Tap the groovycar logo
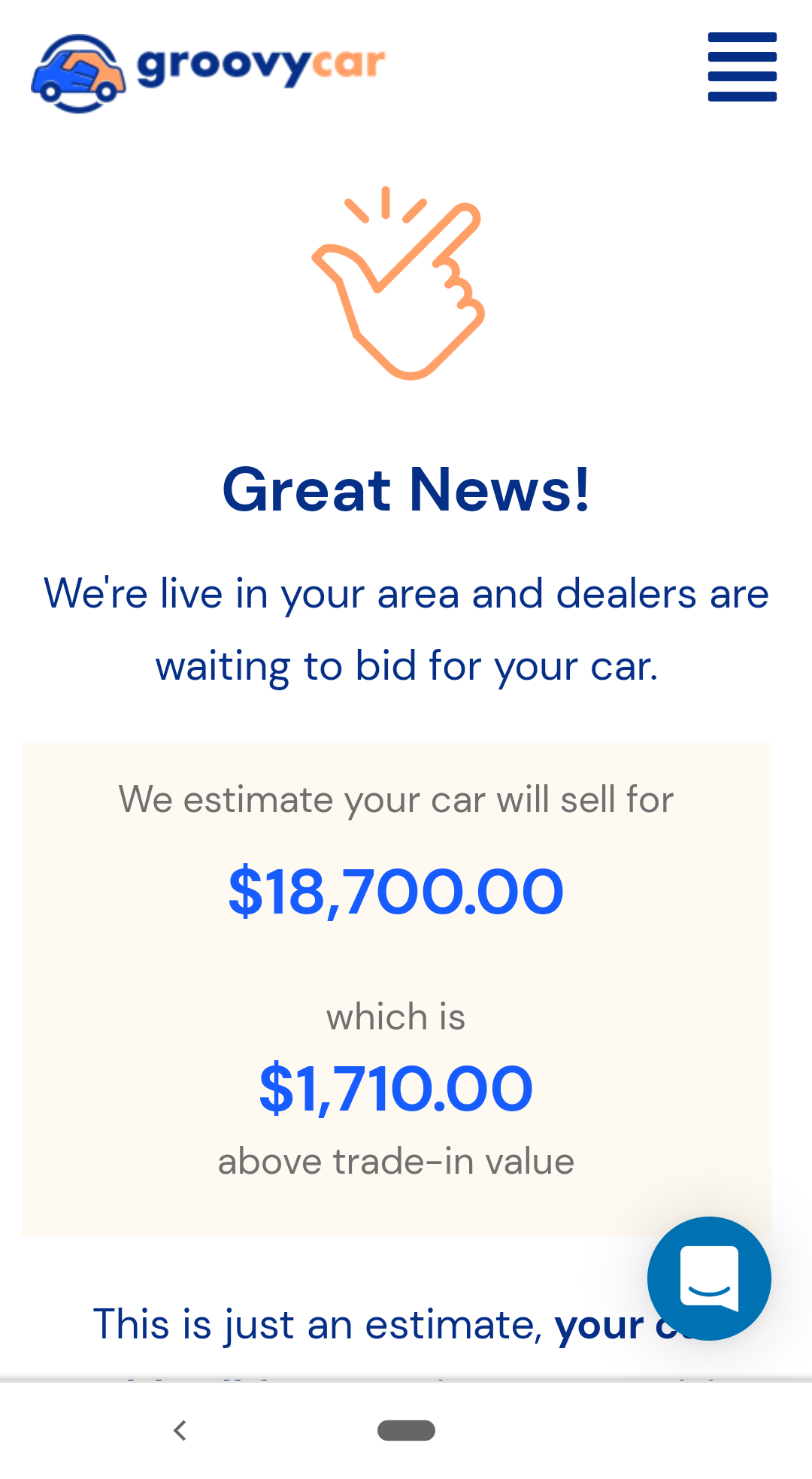This screenshot has width=812, height=1479. 208,73
